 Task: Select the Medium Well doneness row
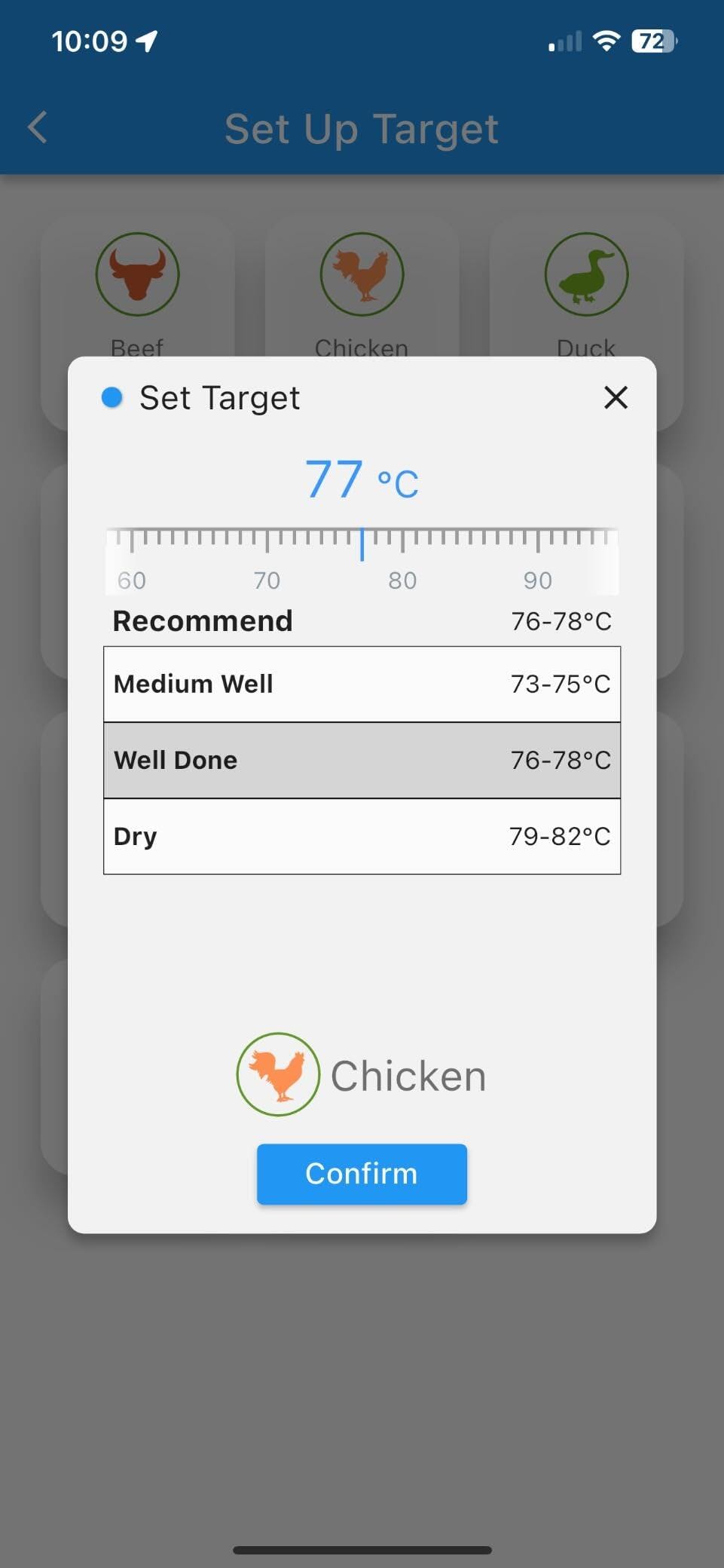(362, 684)
